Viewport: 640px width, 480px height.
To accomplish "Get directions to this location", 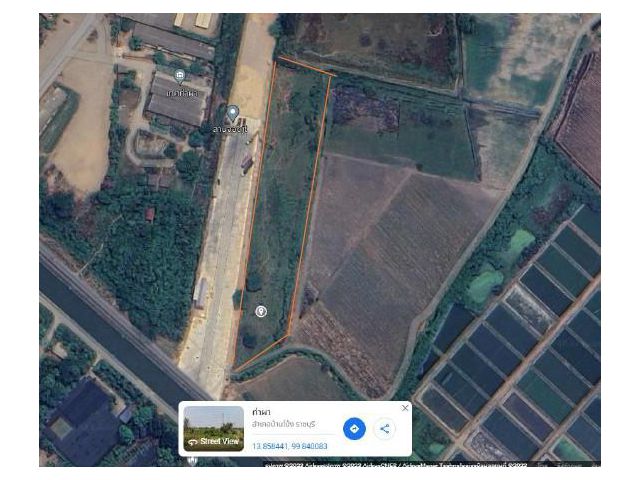I will [353, 429].
